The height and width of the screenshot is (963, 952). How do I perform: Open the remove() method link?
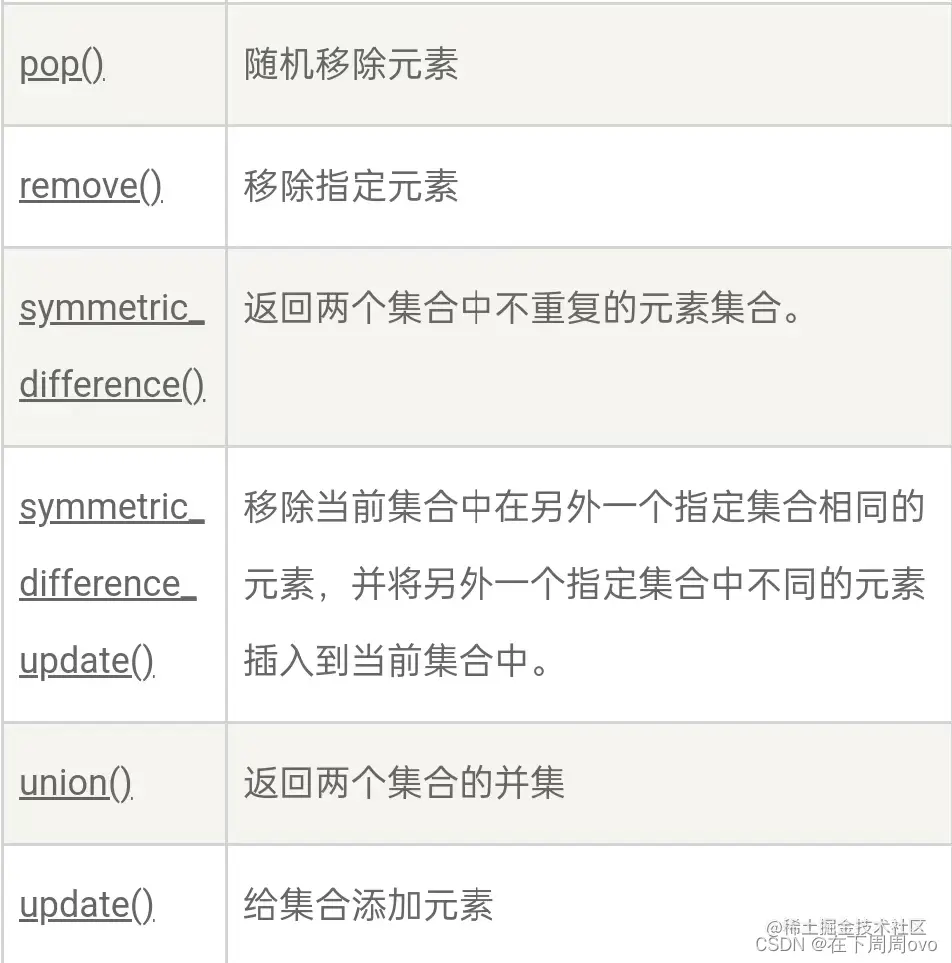(90, 186)
